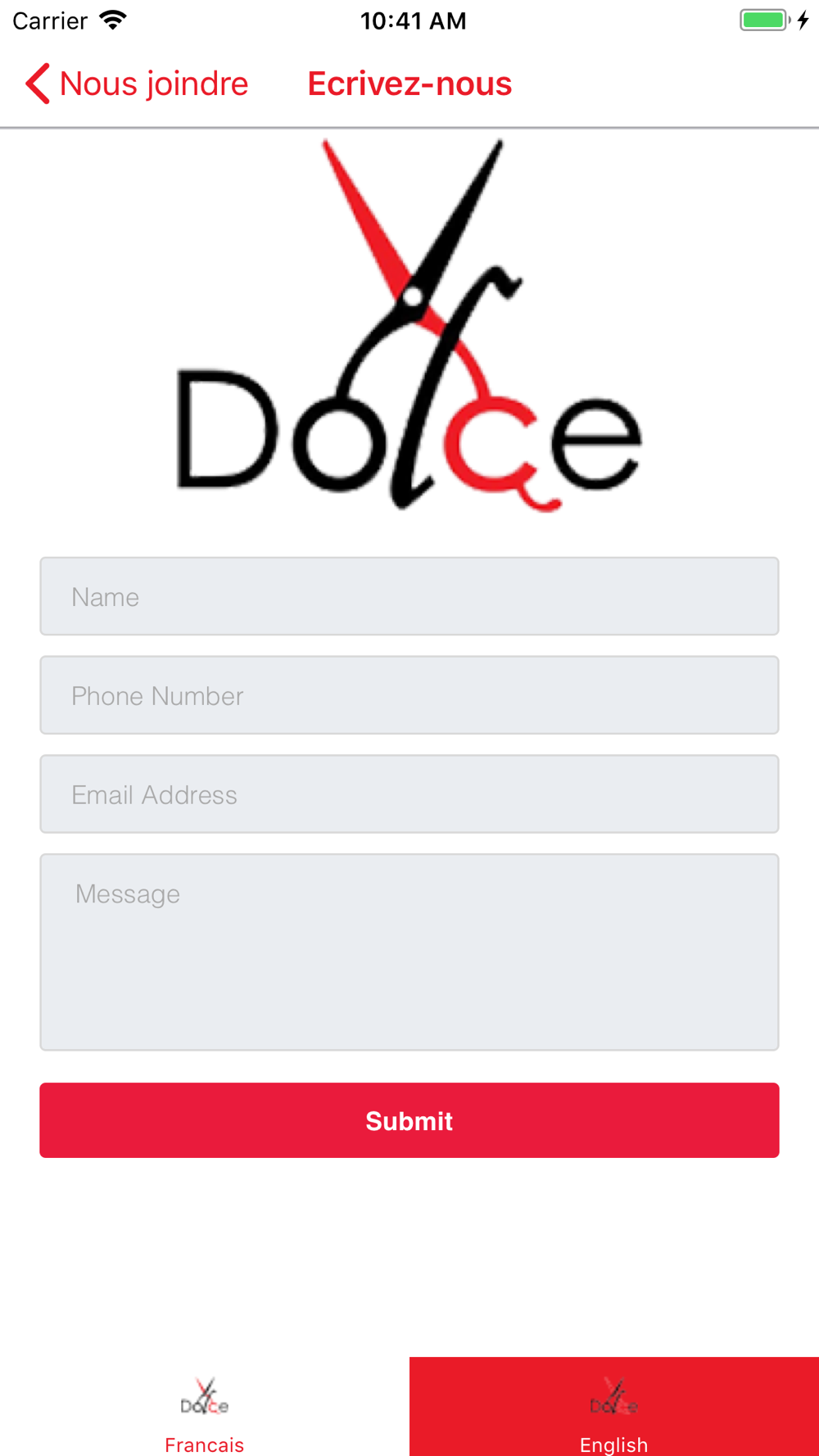Tap the Name field
Viewport: 819px width, 1456px height.
(x=409, y=596)
